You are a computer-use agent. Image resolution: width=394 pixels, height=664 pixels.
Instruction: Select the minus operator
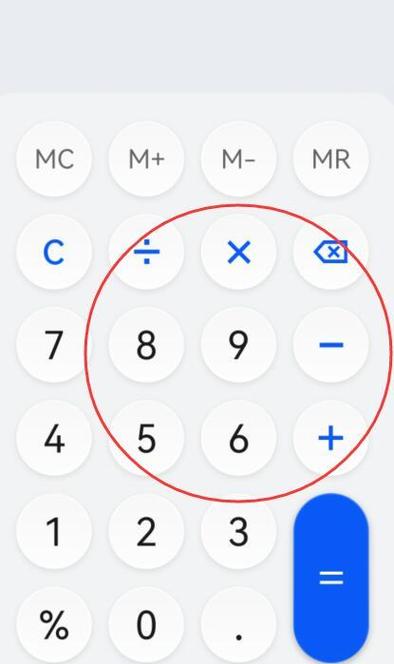pyautogui.click(x=331, y=345)
